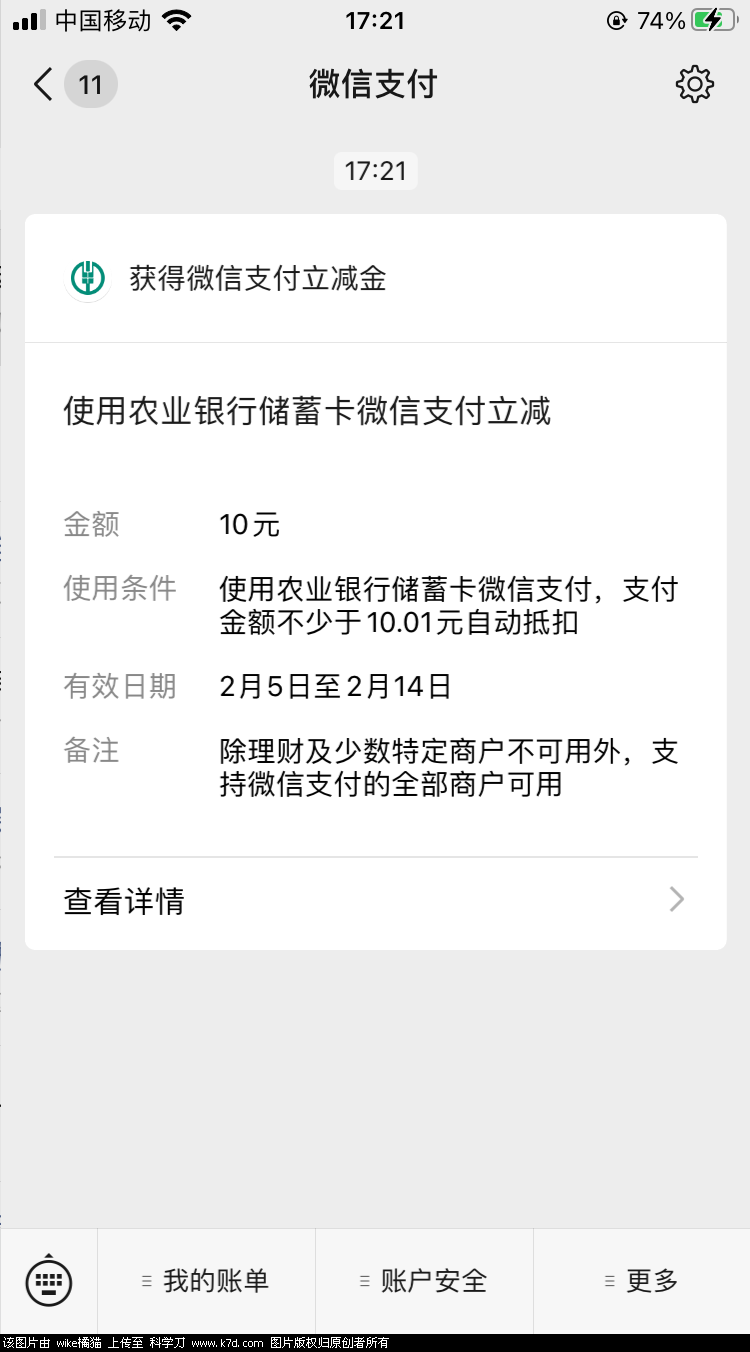Expand the 我的账单 menu entry
750x1352 pixels.
click(207, 1281)
